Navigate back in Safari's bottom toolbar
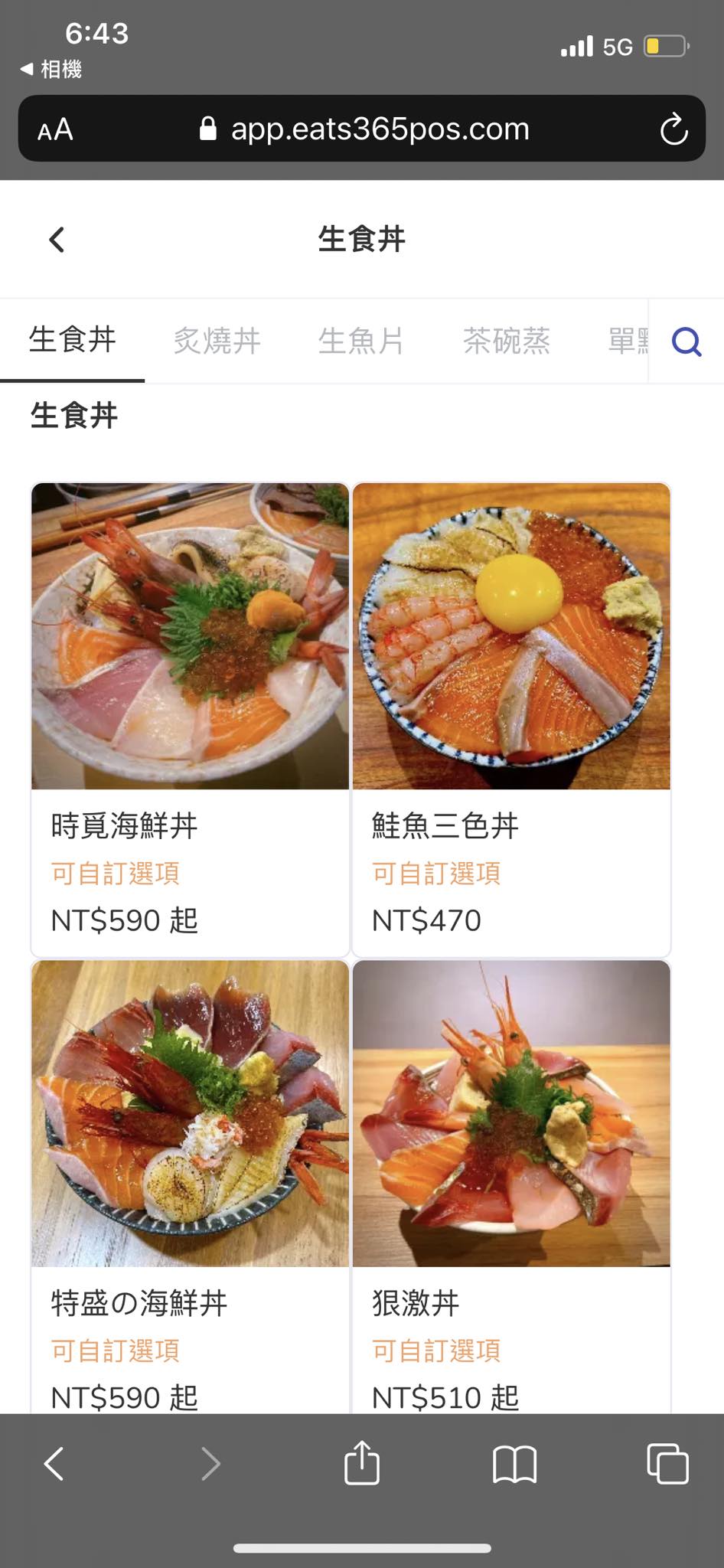The width and height of the screenshot is (724, 1568). point(54,1464)
